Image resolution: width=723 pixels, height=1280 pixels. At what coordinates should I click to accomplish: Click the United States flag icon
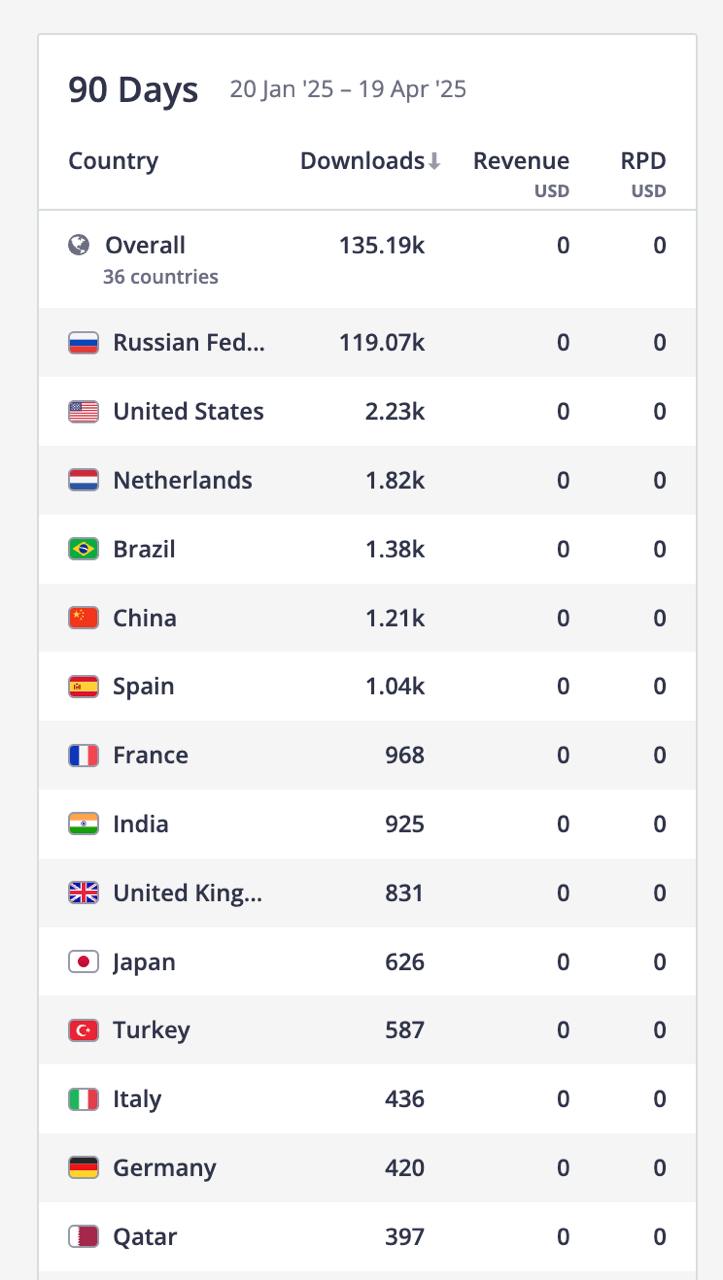click(85, 411)
